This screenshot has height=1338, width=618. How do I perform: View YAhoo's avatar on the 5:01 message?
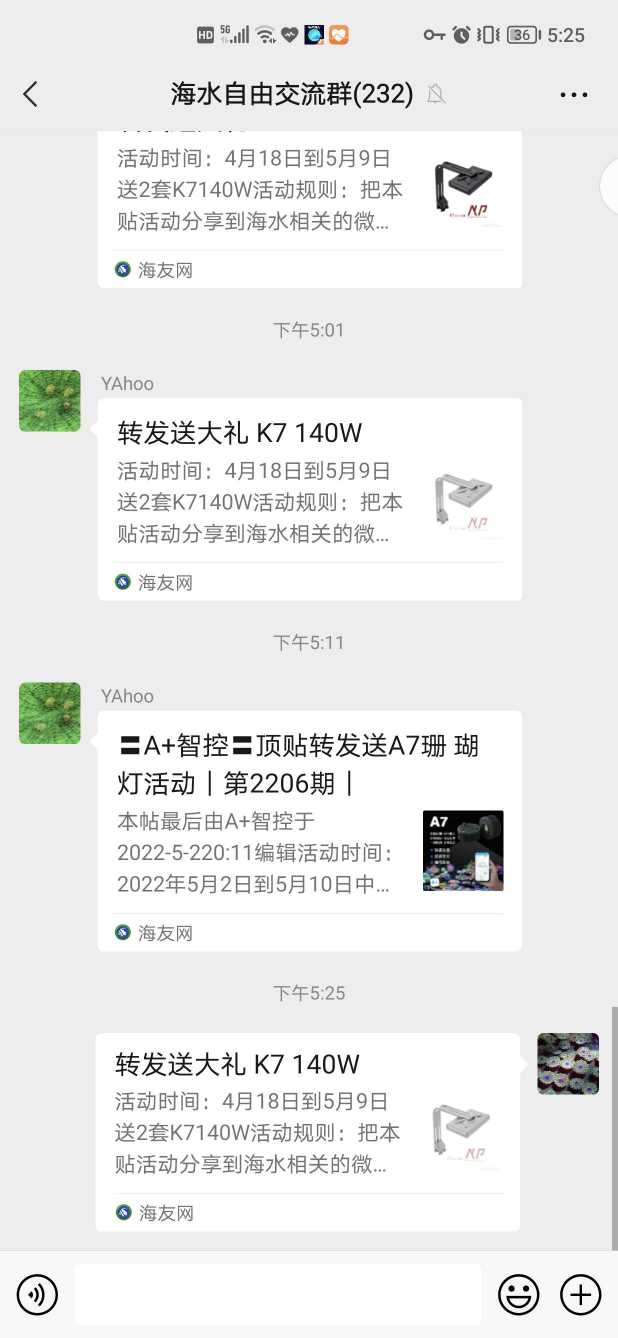pos(50,400)
